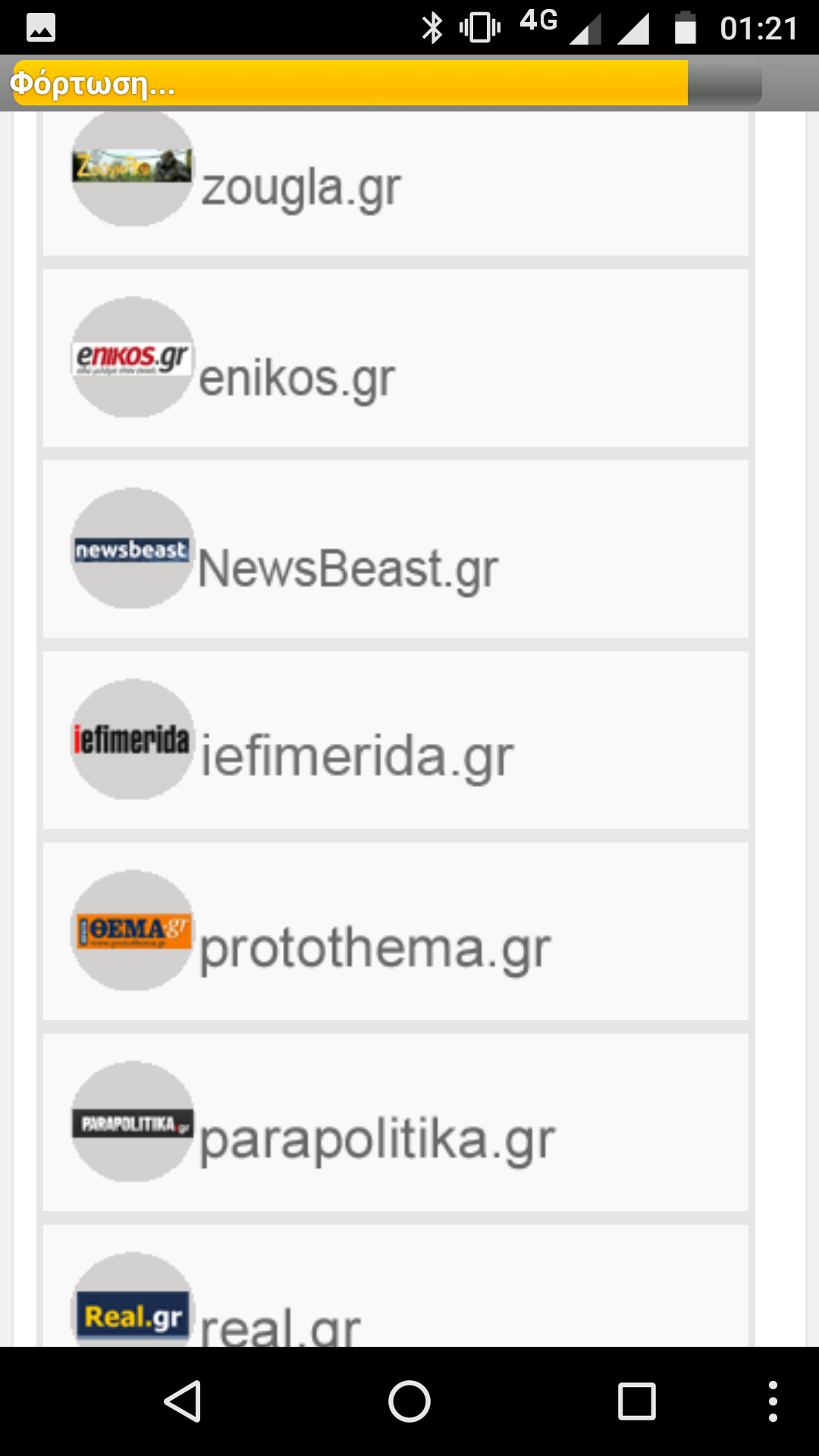The width and height of the screenshot is (819, 1456).
Task: Tap the parapolitika.gr entry
Action: pyautogui.click(x=394, y=1123)
